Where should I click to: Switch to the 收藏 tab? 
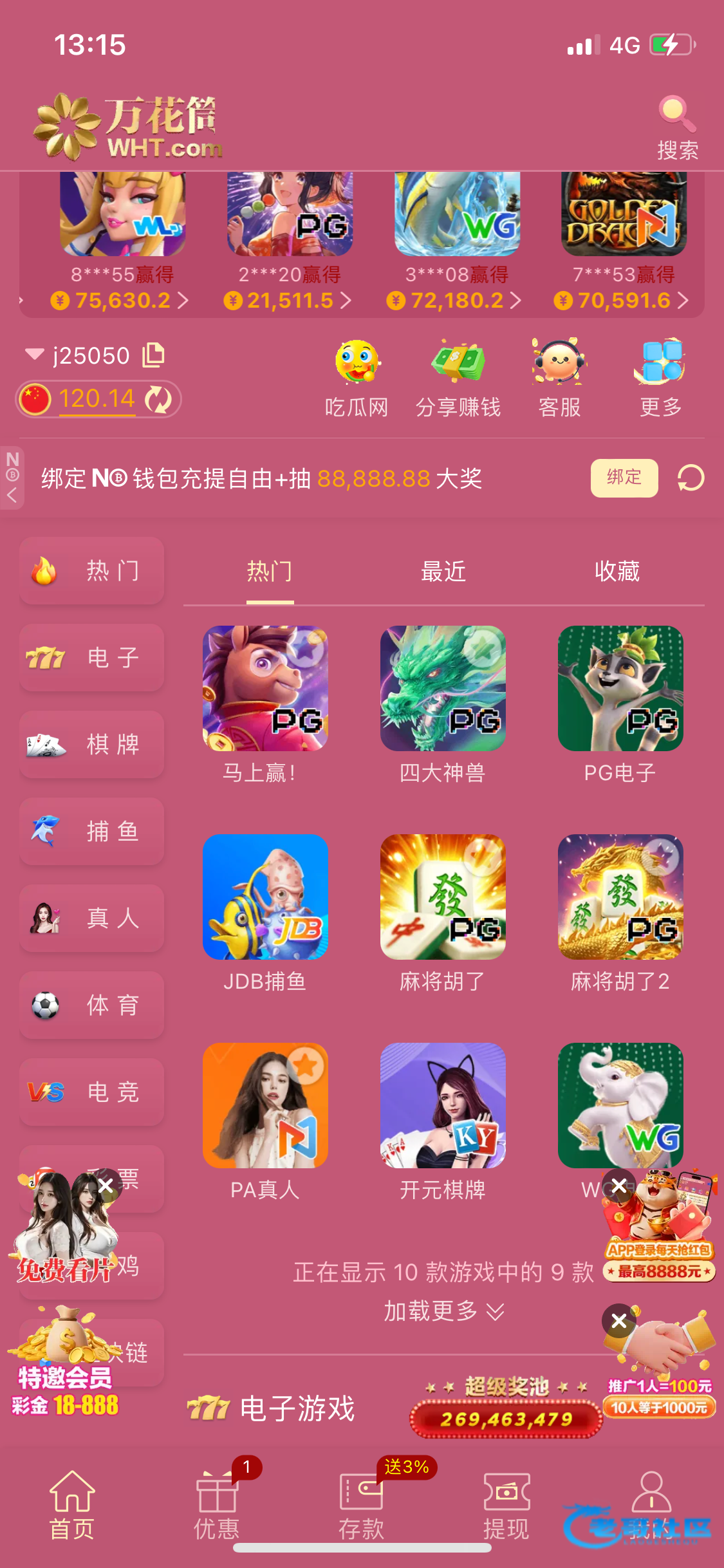[617, 572]
